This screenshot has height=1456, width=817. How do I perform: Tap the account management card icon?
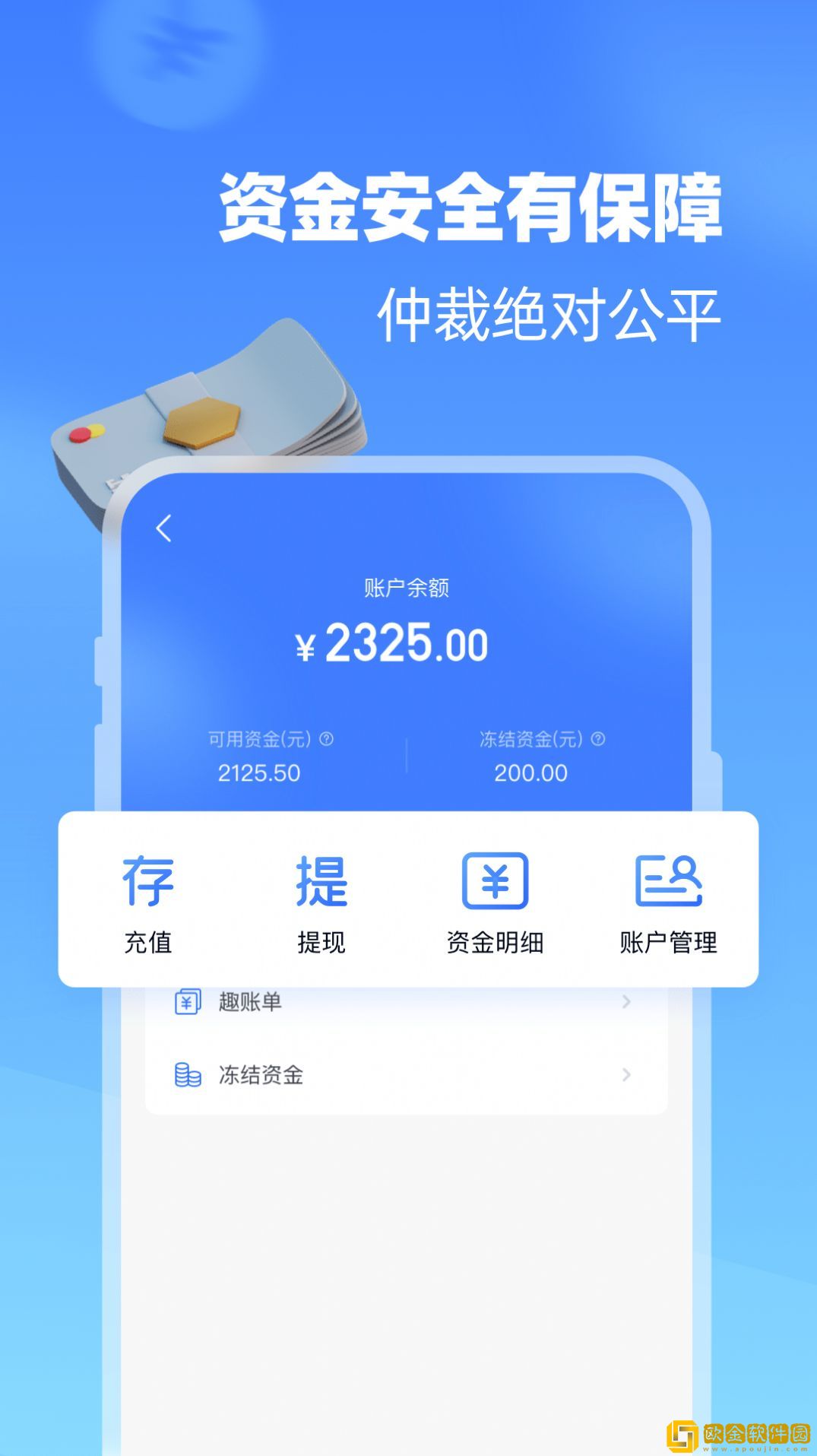[x=667, y=882]
